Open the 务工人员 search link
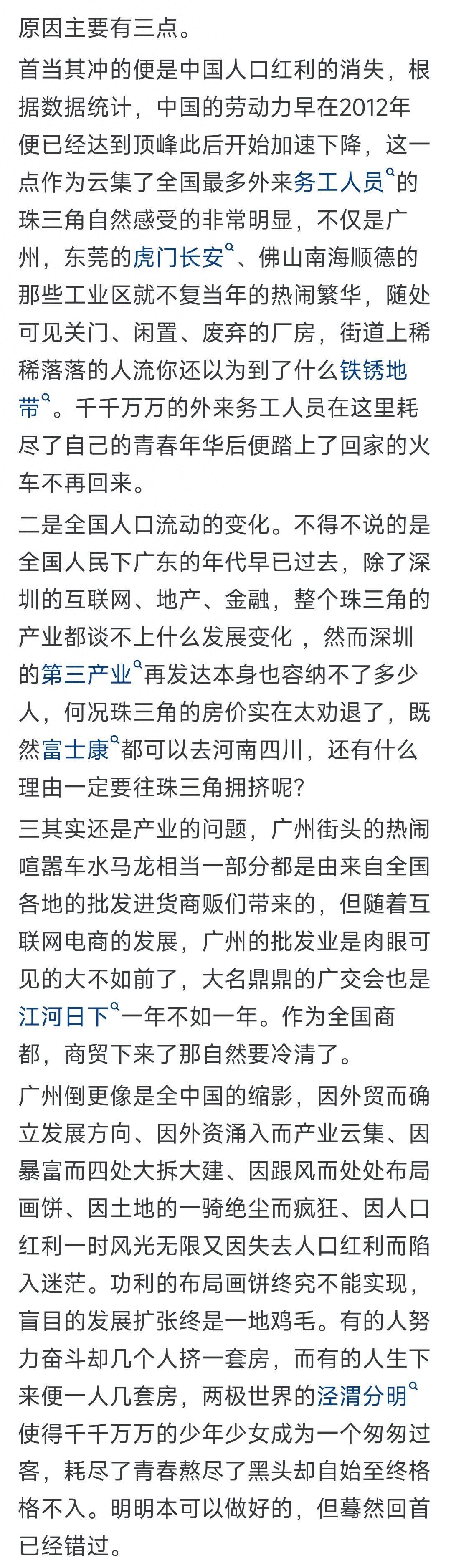Screen dimensions: 451x1568 coord(338,182)
